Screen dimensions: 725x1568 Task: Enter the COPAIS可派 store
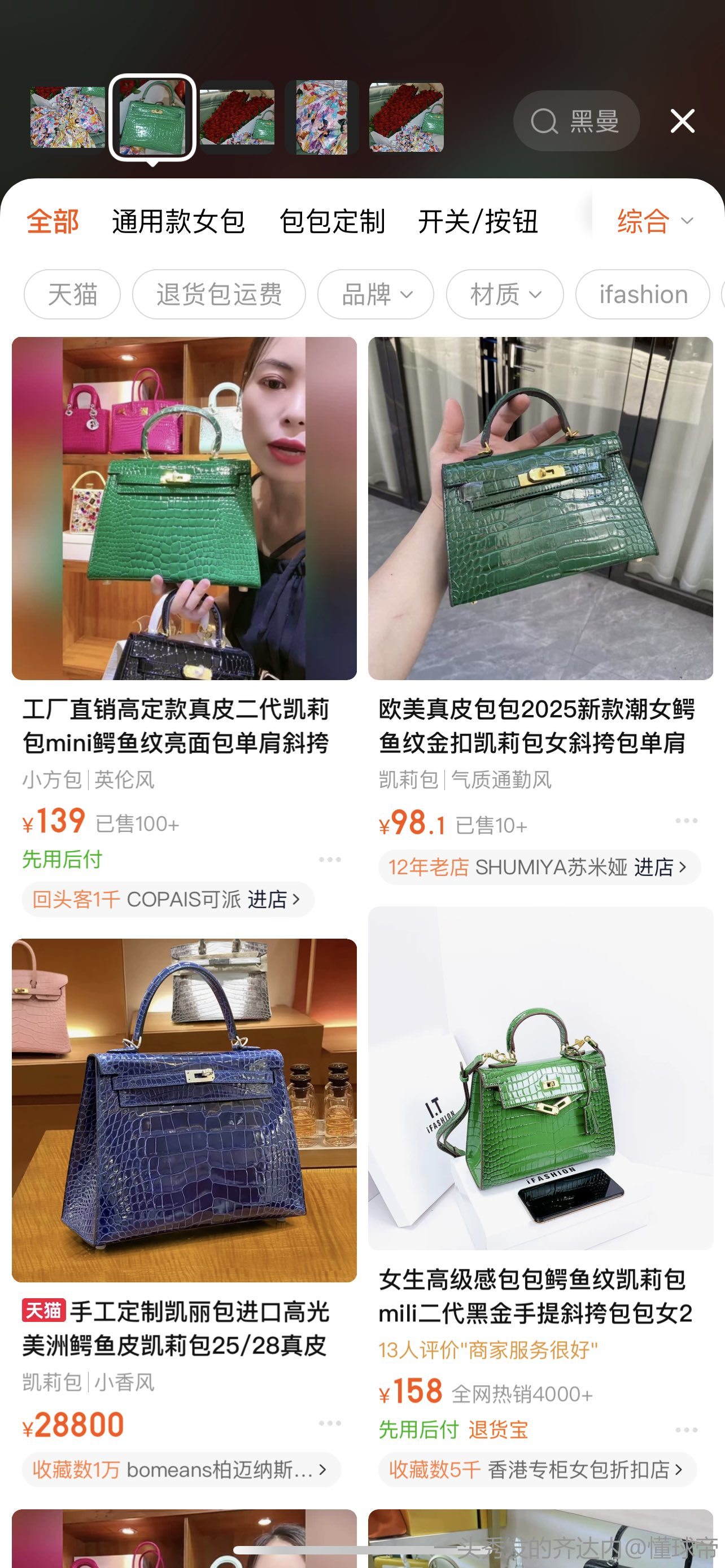[x=167, y=899]
